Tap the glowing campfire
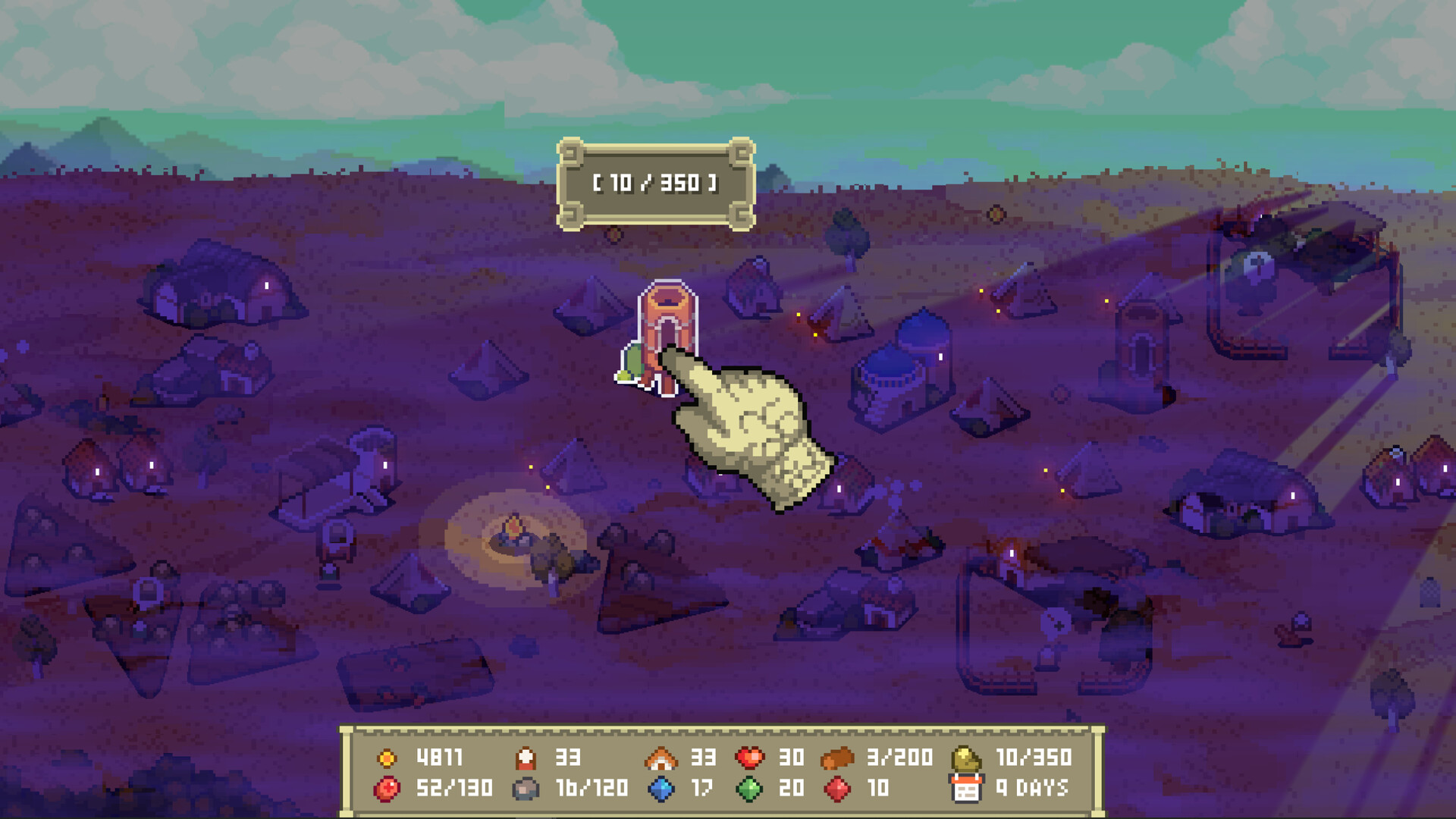The height and width of the screenshot is (819, 1456). click(513, 532)
